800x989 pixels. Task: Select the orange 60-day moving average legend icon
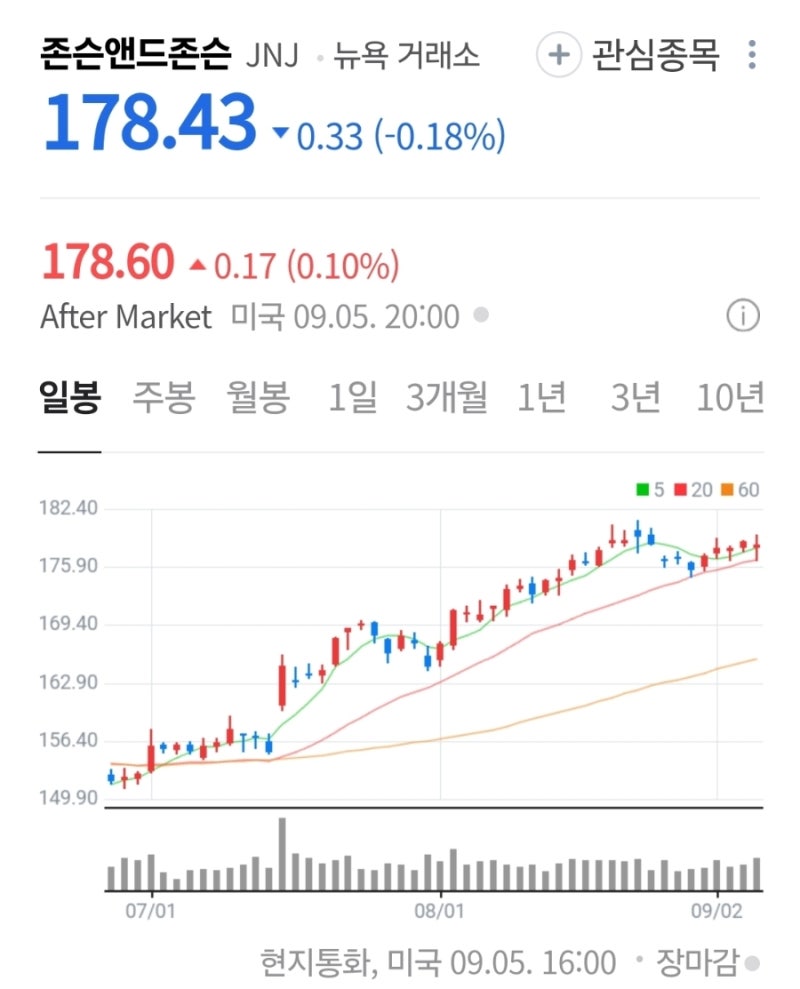[x=727, y=487]
